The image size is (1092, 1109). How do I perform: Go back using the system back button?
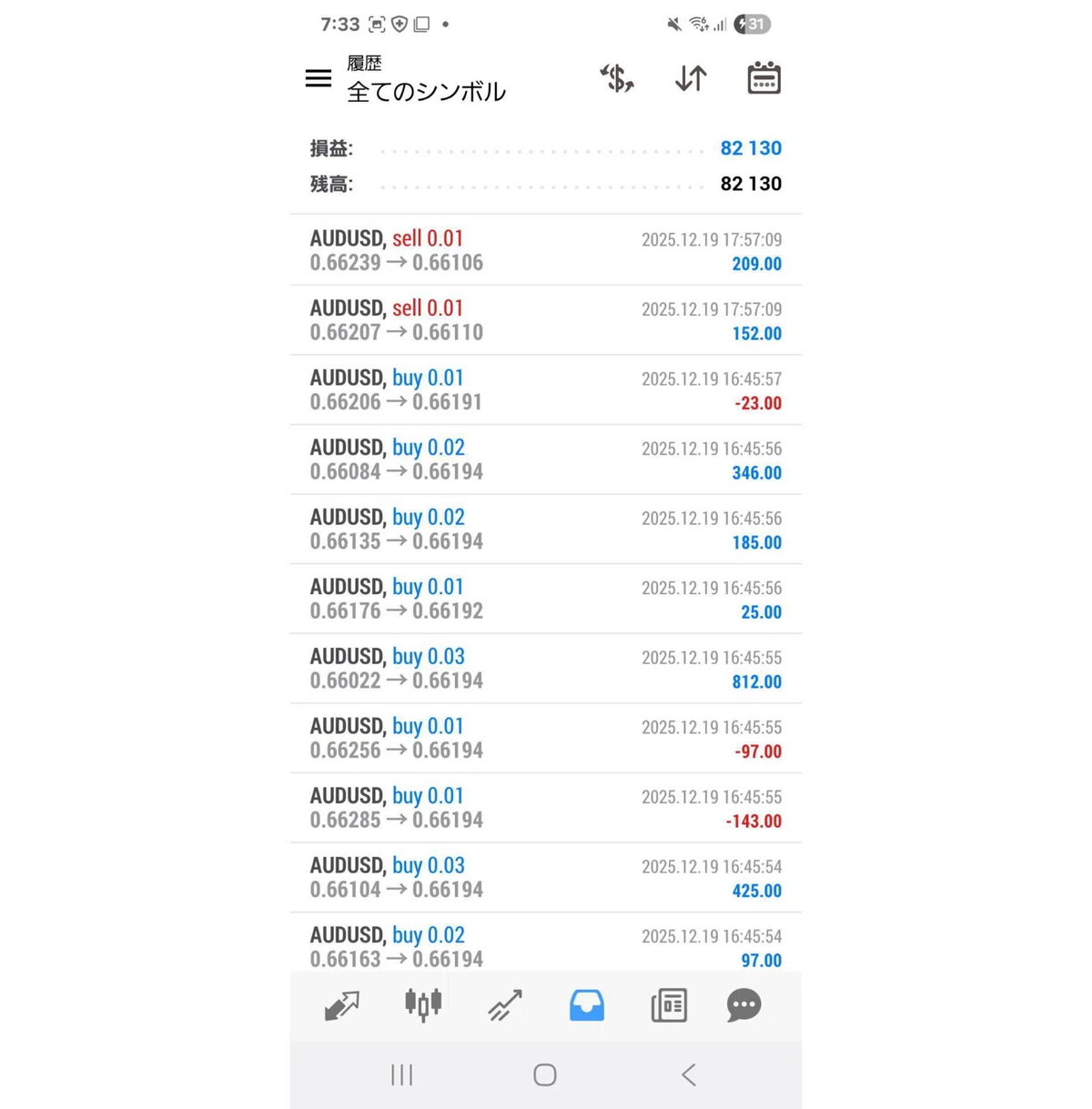pos(689,1075)
